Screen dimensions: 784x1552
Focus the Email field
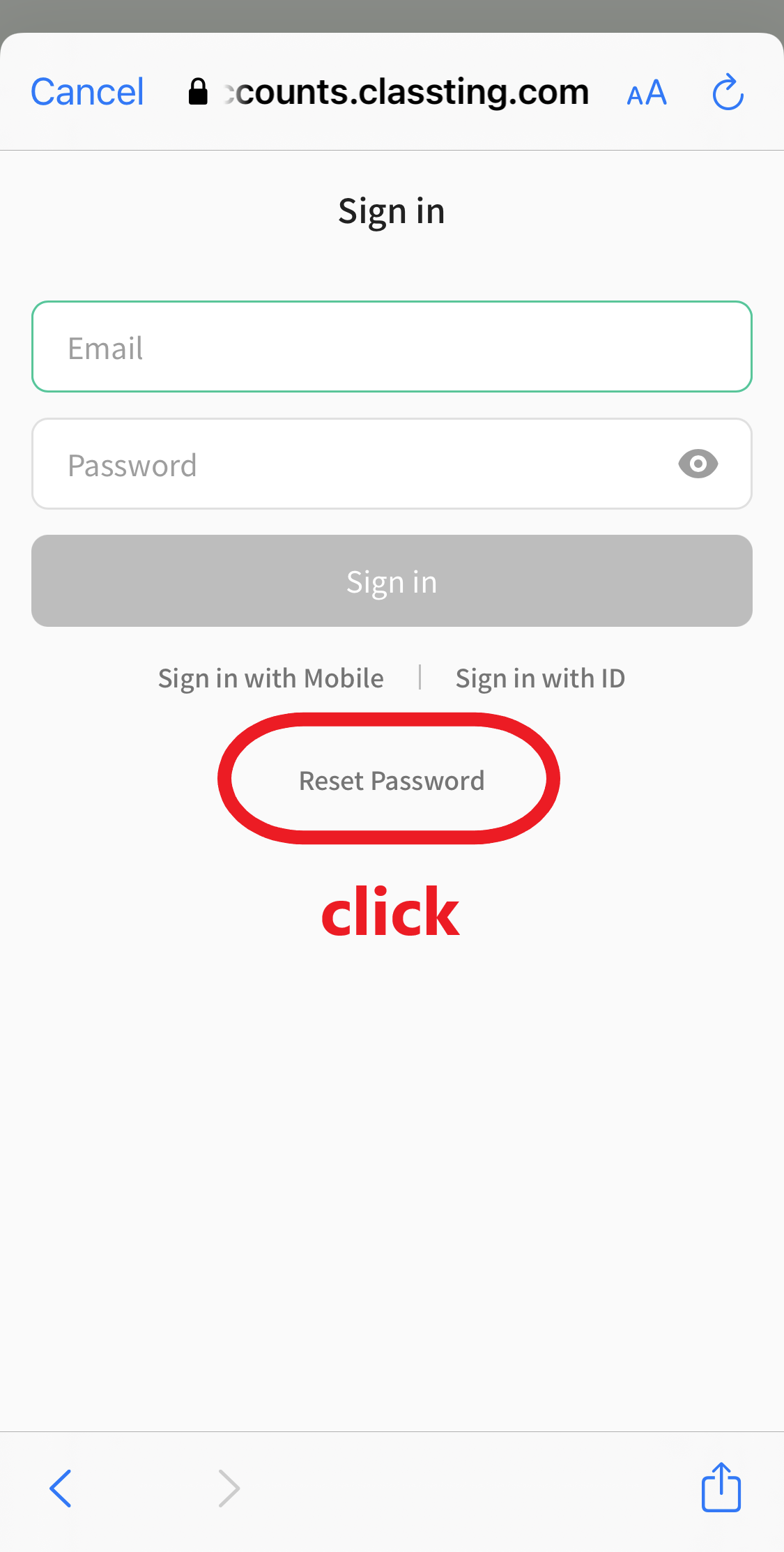pos(392,347)
